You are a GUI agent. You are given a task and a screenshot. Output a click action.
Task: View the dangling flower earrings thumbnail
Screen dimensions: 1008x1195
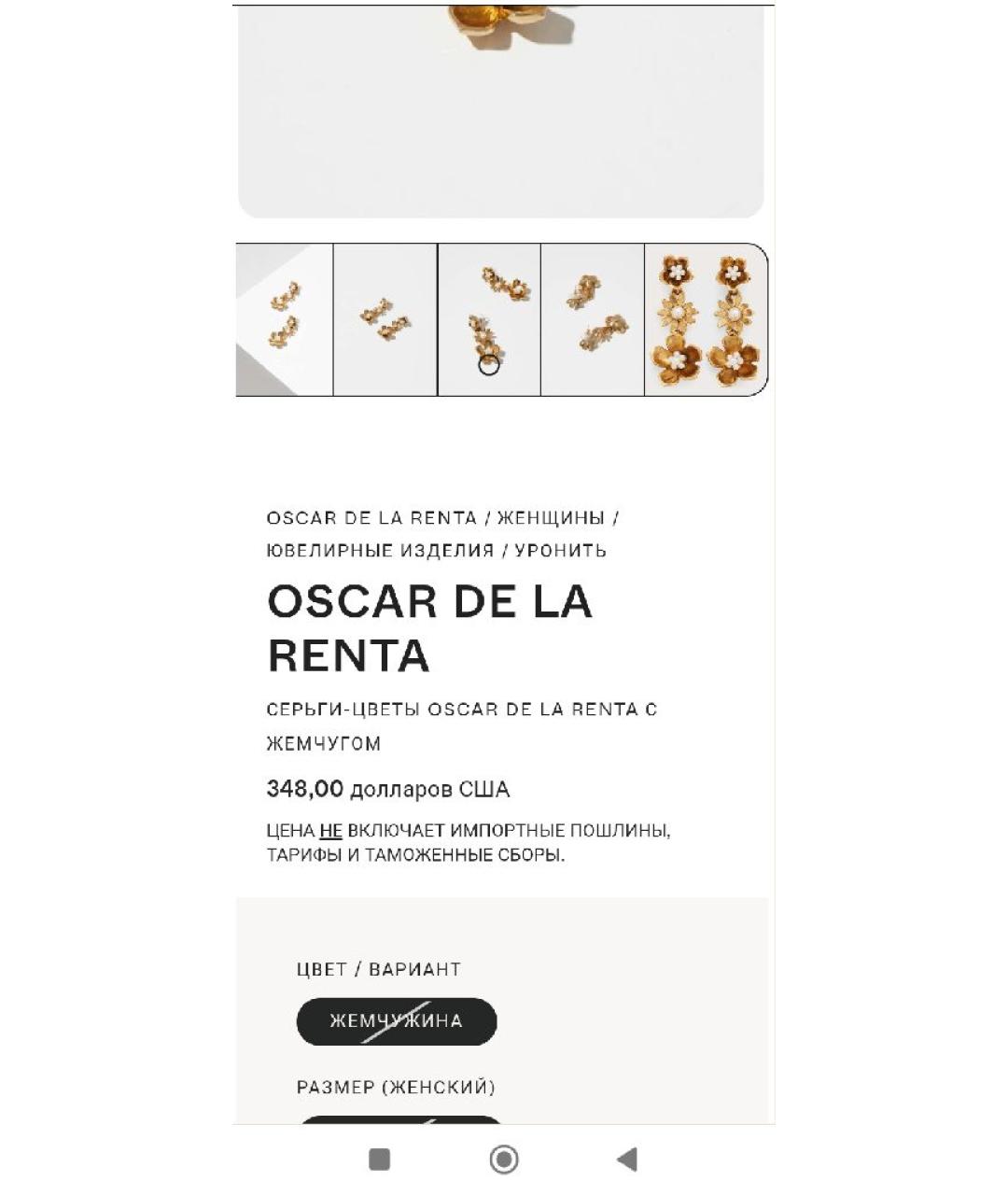point(705,317)
